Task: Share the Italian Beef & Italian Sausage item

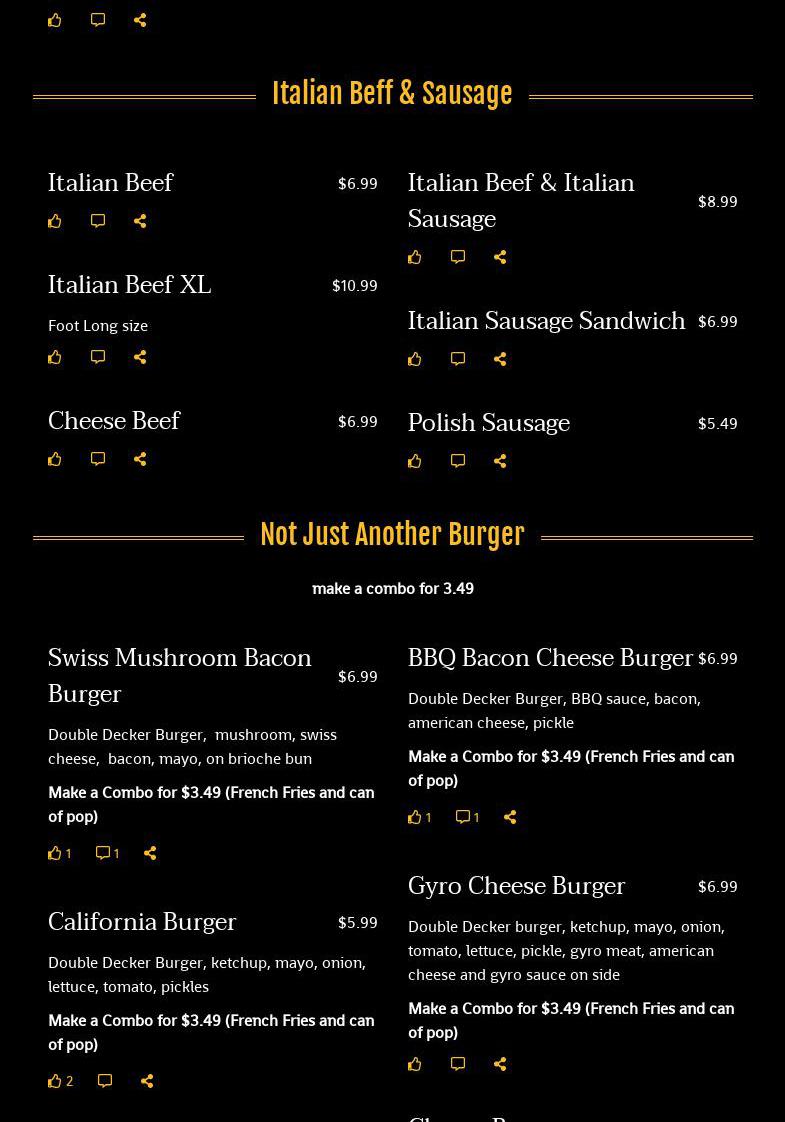Action: click(x=500, y=257)
